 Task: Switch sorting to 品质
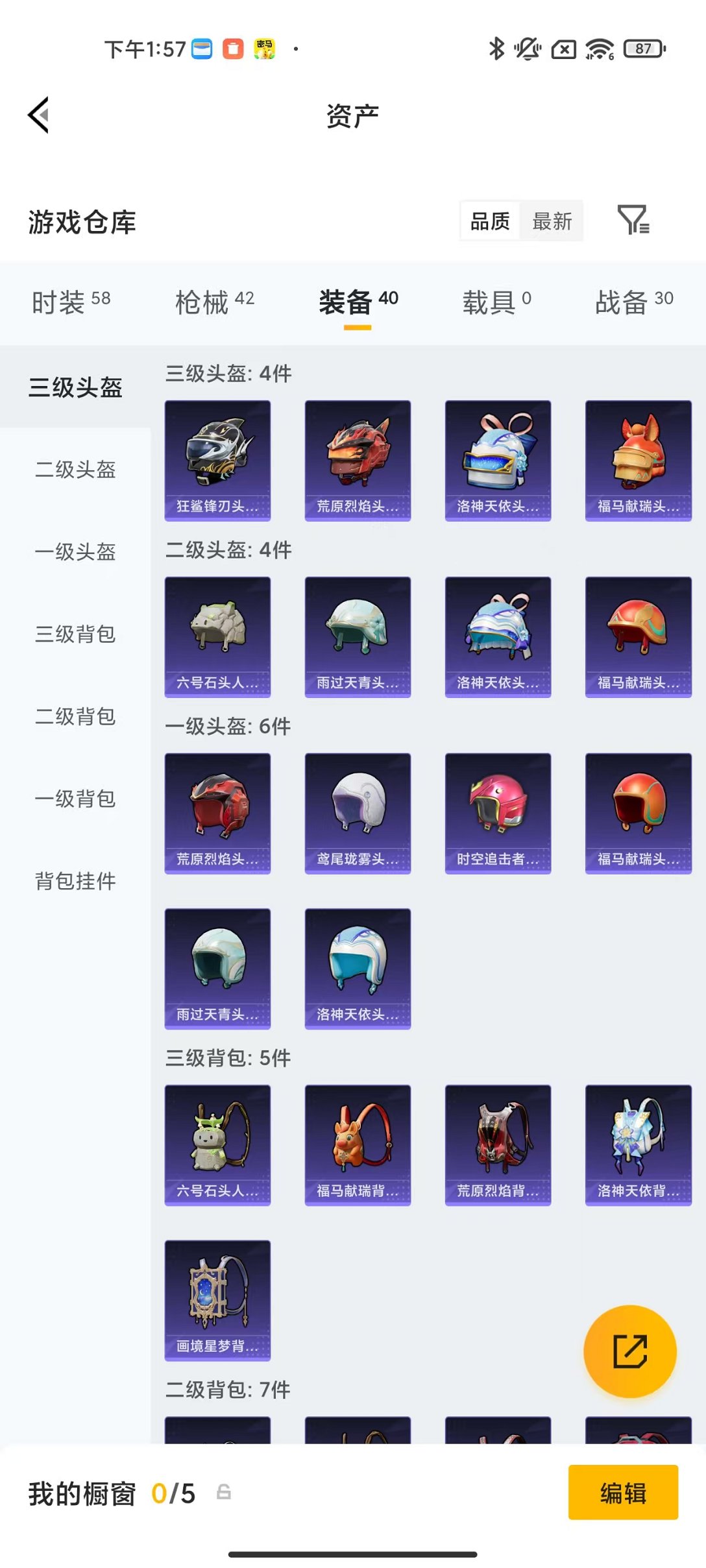click(488, 221)
